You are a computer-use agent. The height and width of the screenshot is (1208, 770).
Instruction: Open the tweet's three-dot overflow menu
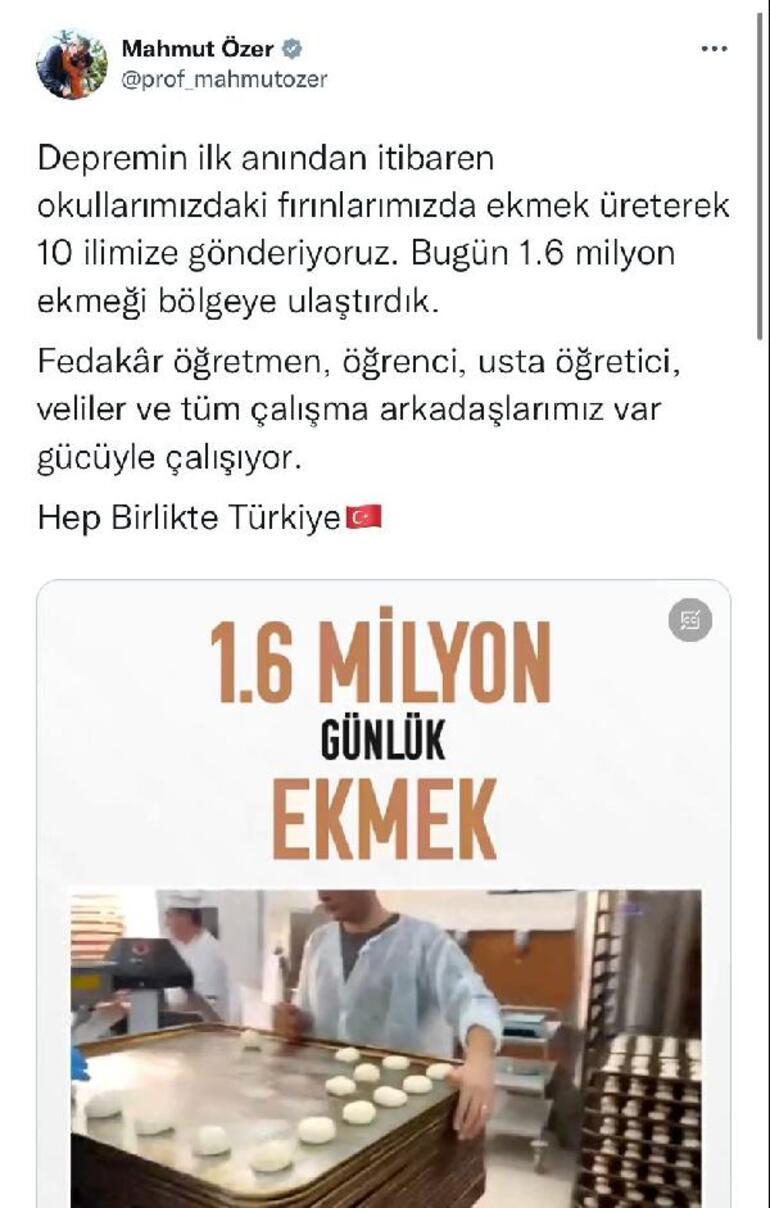coord(713,50)
